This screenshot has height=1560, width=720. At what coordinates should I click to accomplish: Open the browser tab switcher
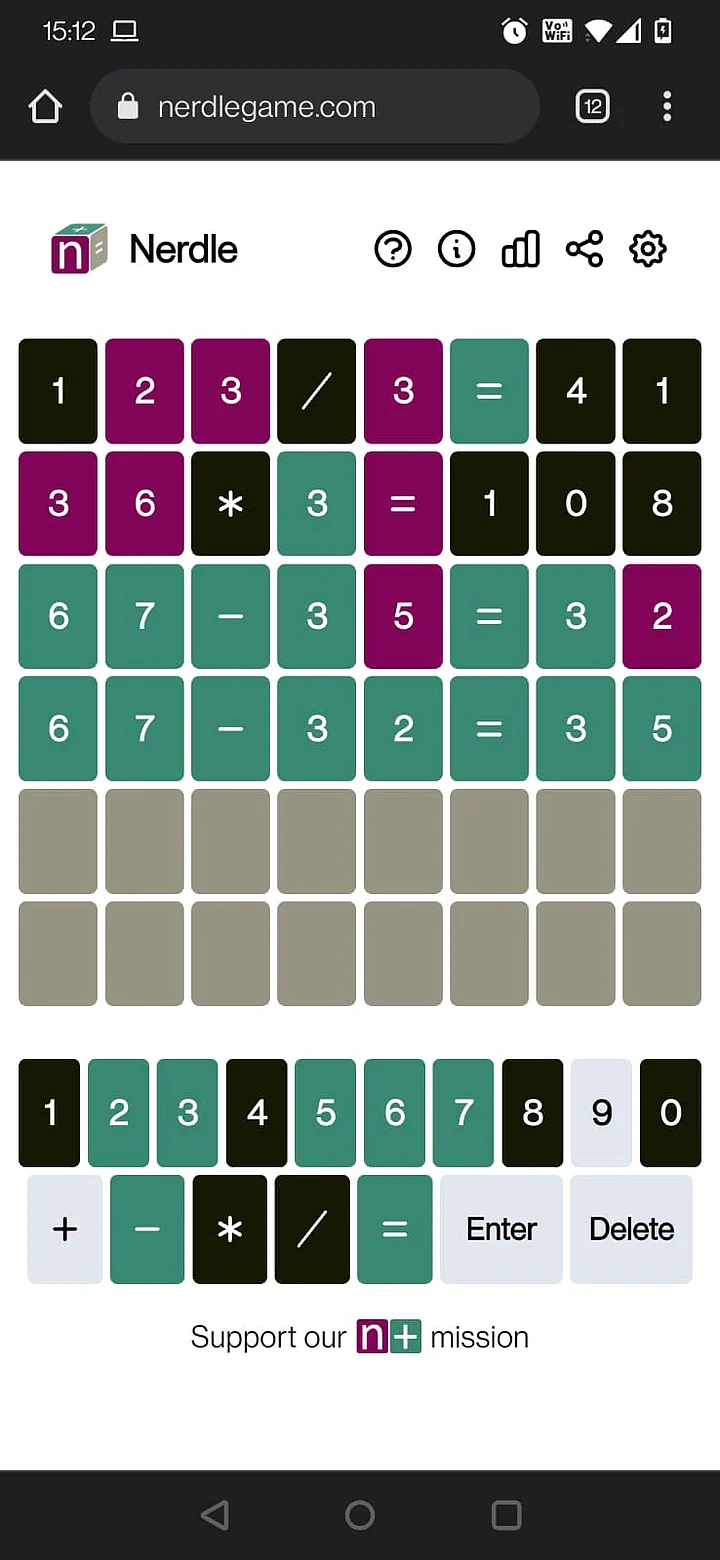click(x=593, y=106)
